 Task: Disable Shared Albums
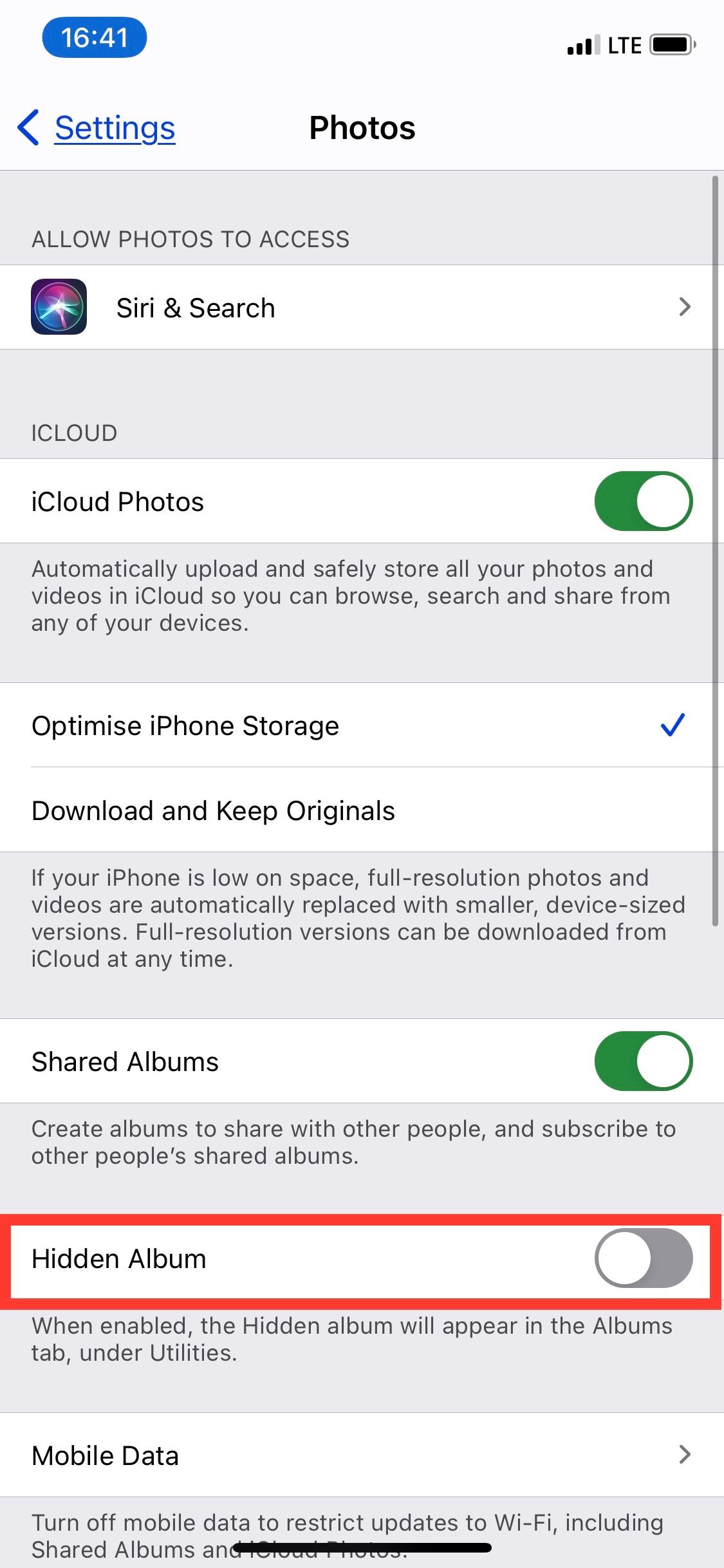pyautogui.click(x=643, y=1061)
